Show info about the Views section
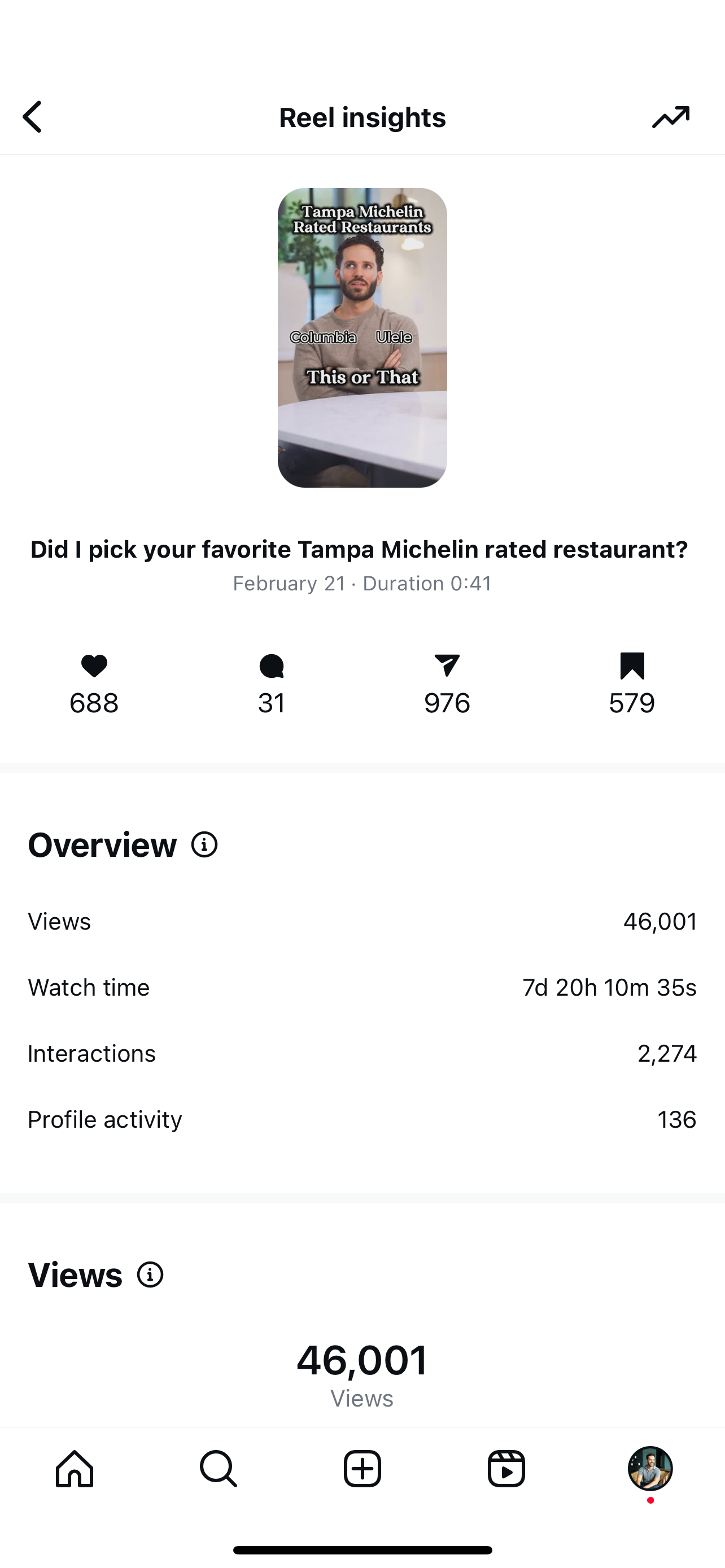The height and width of the screenshot is (1568, 725). (150, 1274)
